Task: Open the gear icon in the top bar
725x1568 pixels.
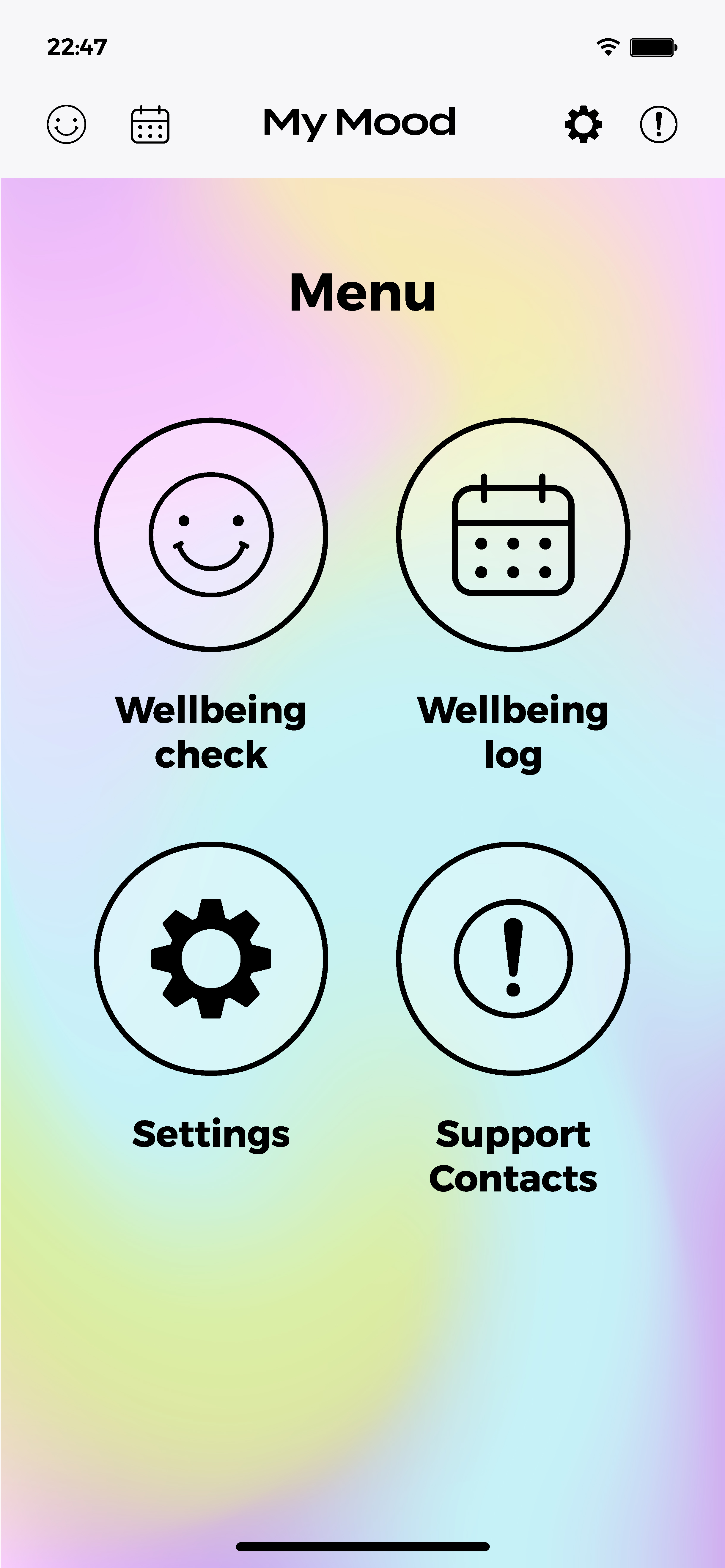Action: (x=583, y=125)
